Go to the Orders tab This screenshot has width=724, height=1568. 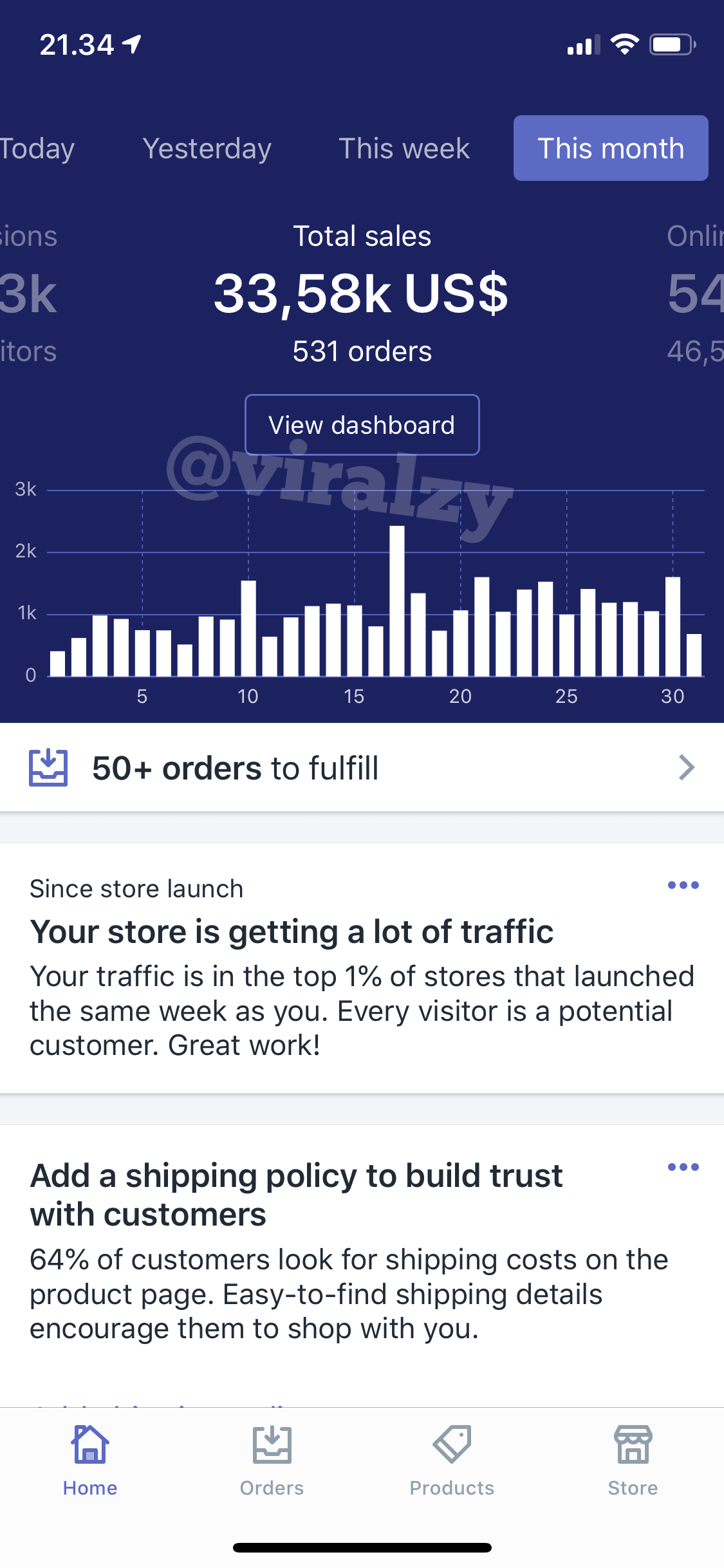(x=272, y=1460)
